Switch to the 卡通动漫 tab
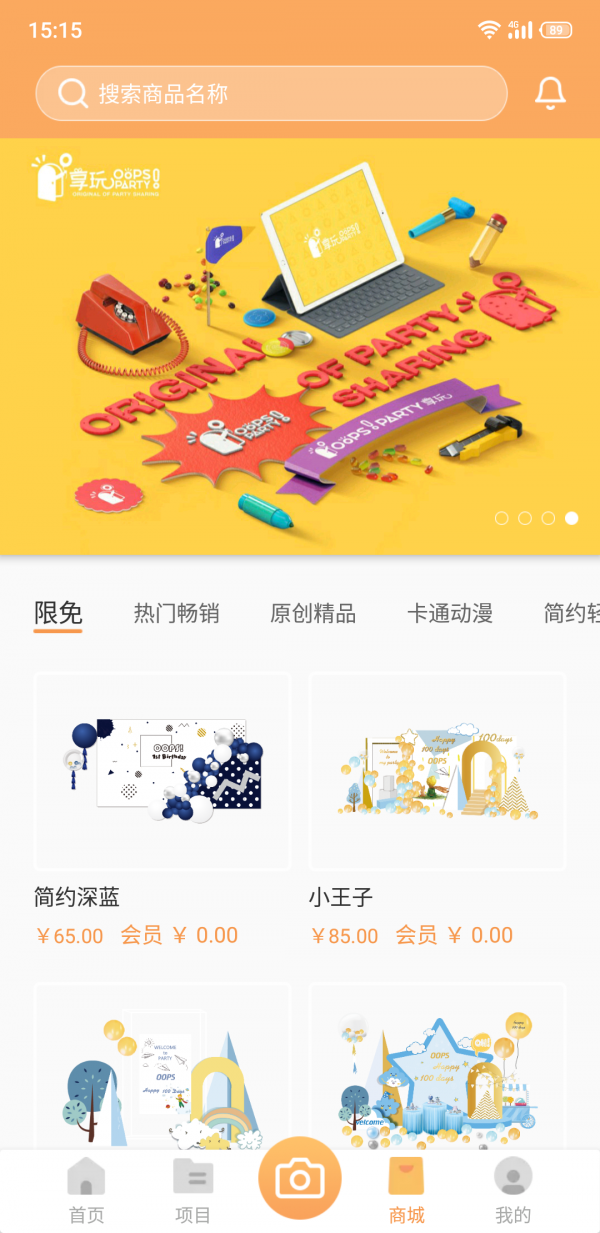Image resolution: width=600 pixels, height=1233 pixels. (450, 613)
